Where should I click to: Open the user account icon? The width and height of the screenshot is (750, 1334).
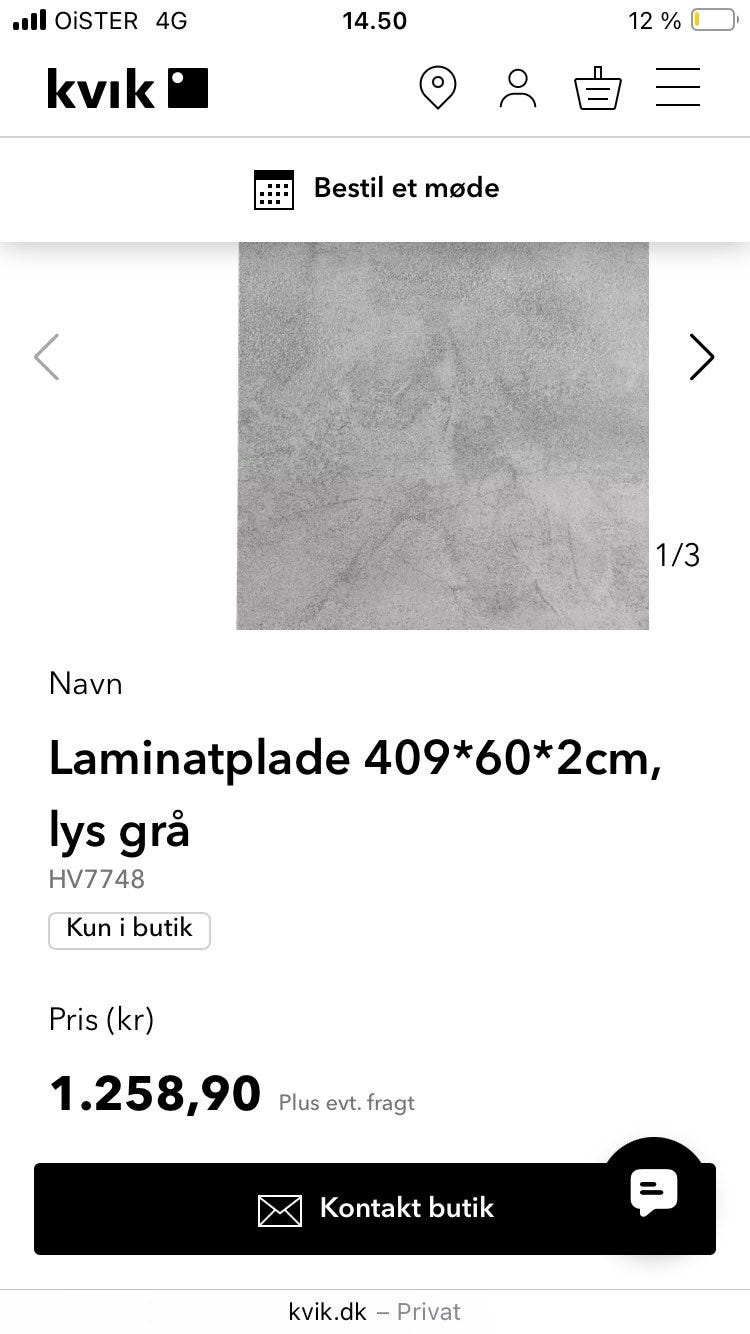pyautogui.click(x=517, y=88)
